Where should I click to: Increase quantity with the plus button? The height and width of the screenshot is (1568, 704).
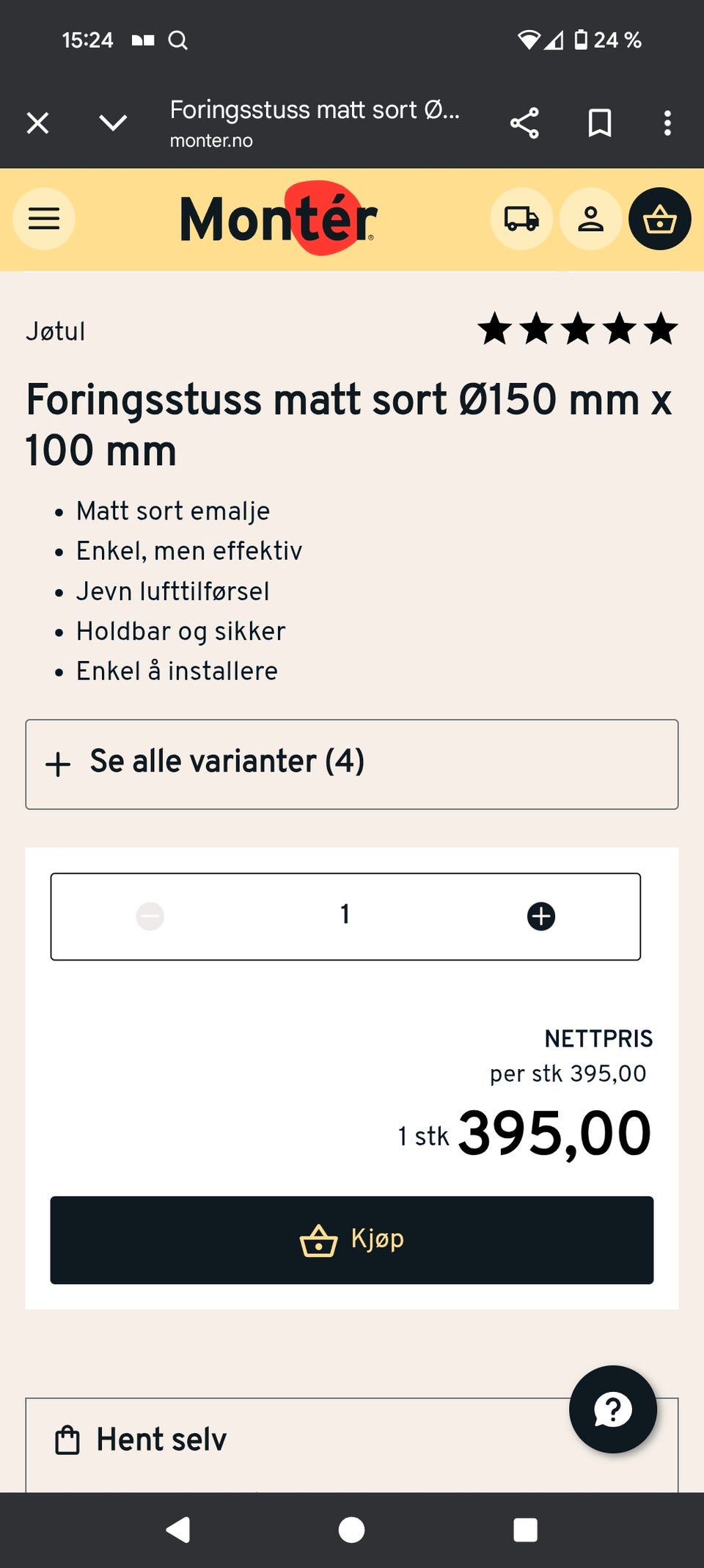click(x=542, y=916)
